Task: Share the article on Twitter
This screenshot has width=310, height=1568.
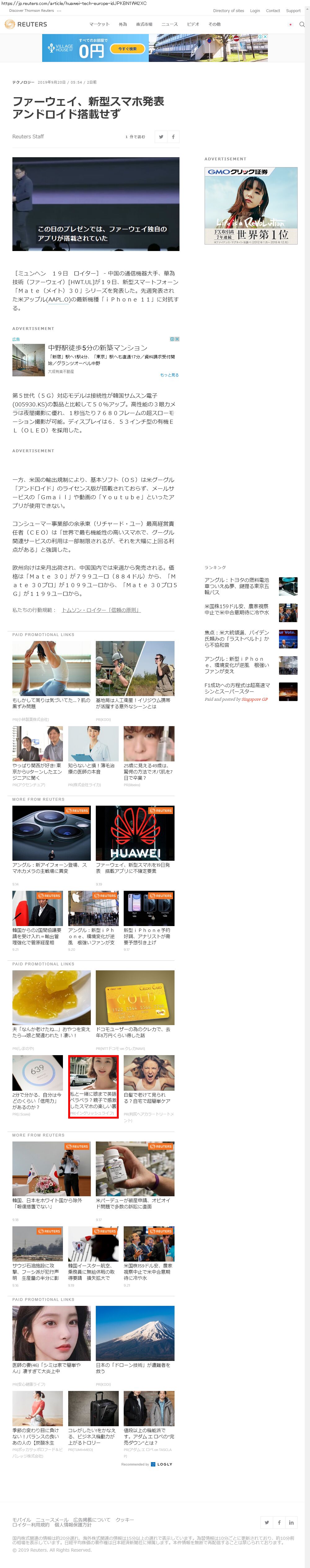Action: pyautogui.click(x=161, y=137)
